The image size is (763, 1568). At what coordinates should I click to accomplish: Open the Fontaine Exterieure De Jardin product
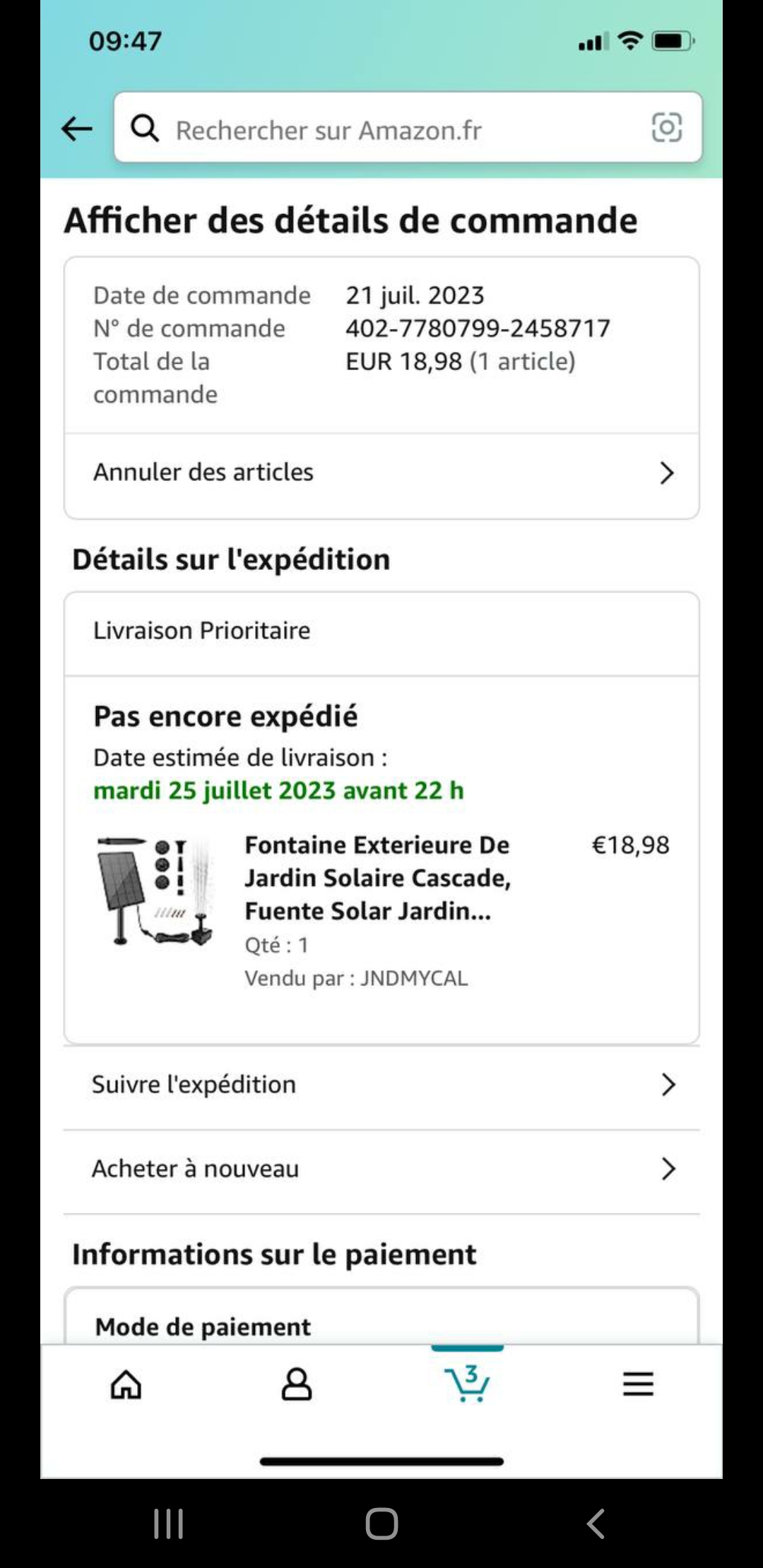point(377,877)
